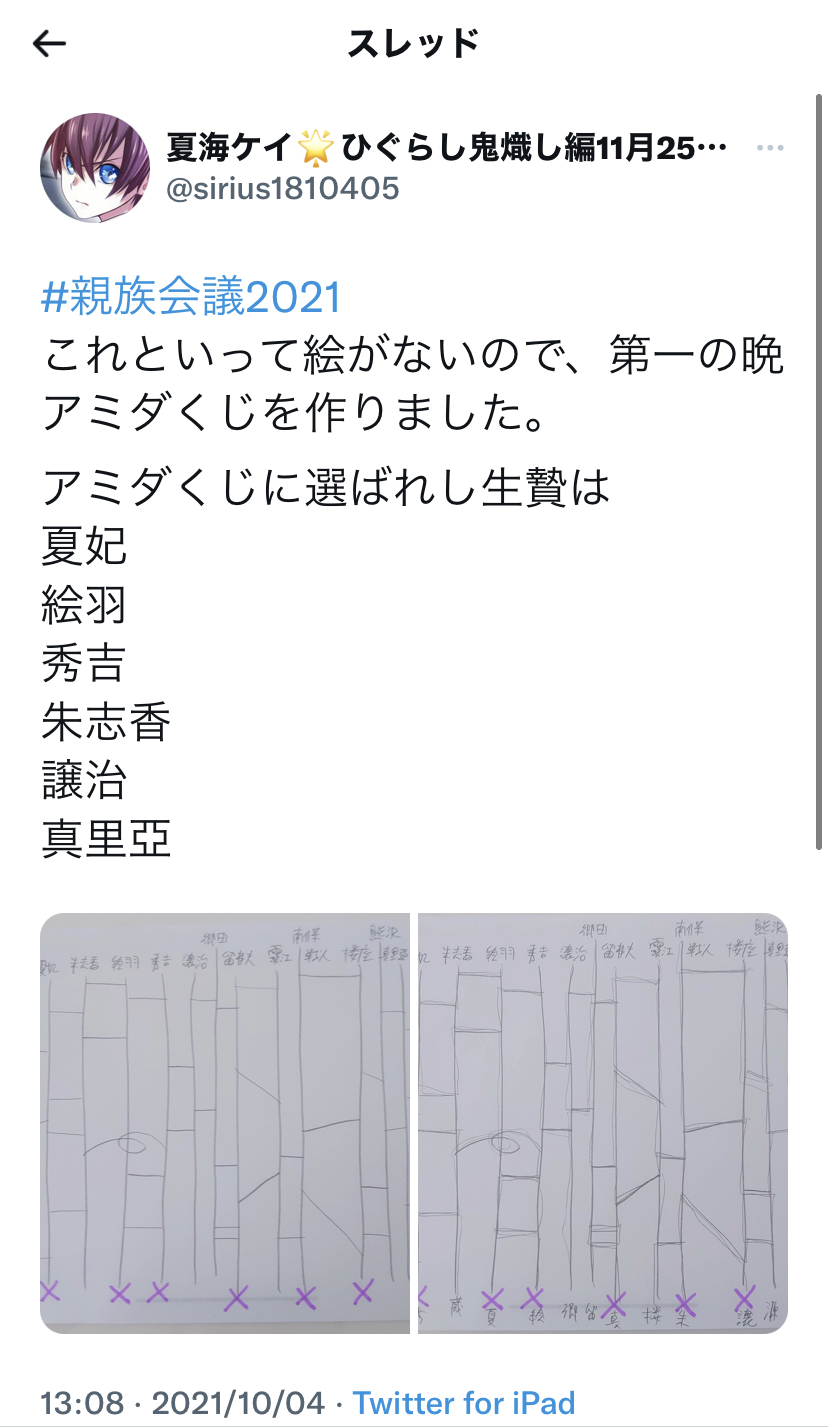Open the #親族会議2021 hashtag
Image resolution: width=828 pixels, height=1427 pixels.
pos(192,298)
